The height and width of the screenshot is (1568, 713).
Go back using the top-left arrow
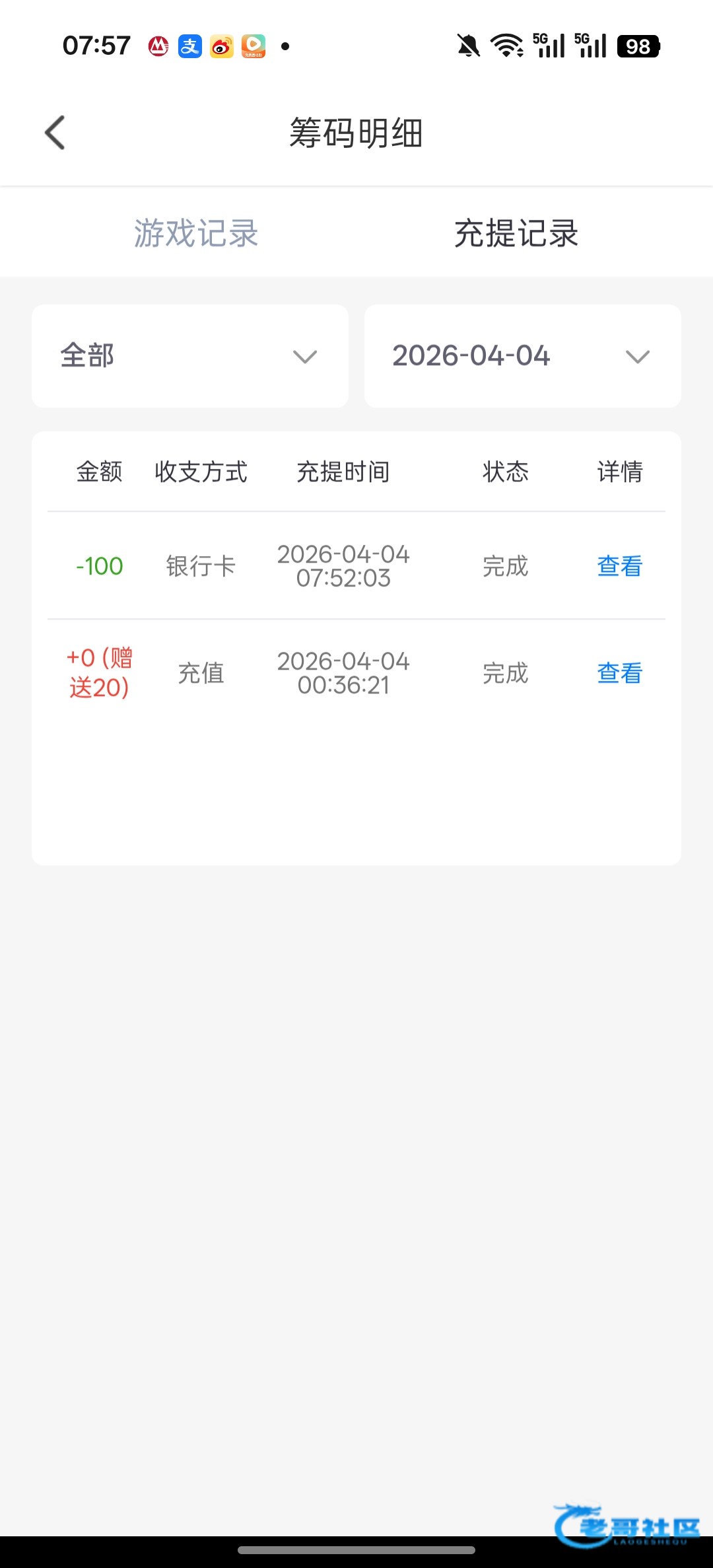[55, 133]
